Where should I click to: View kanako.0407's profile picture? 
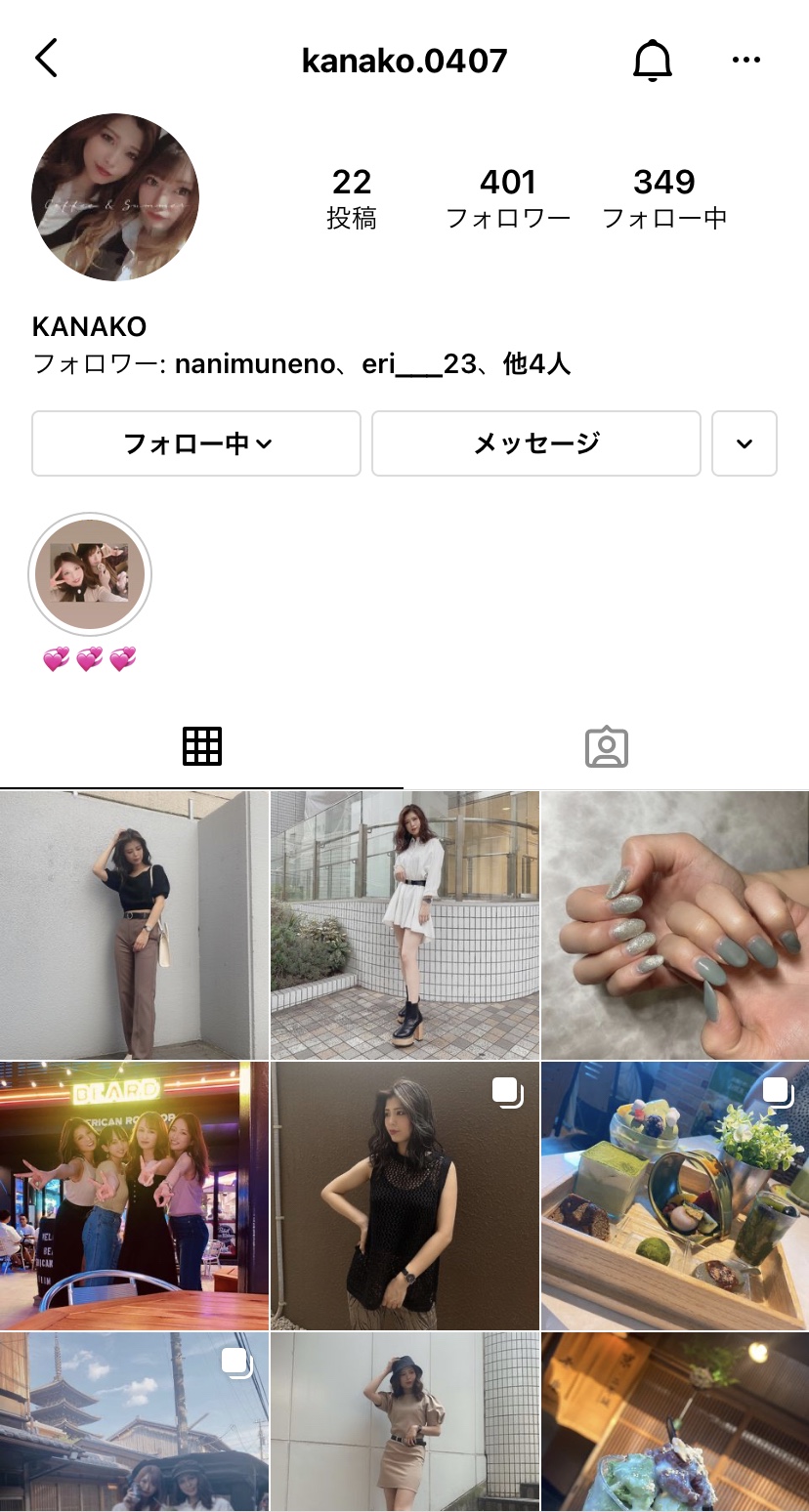point(115,197)
